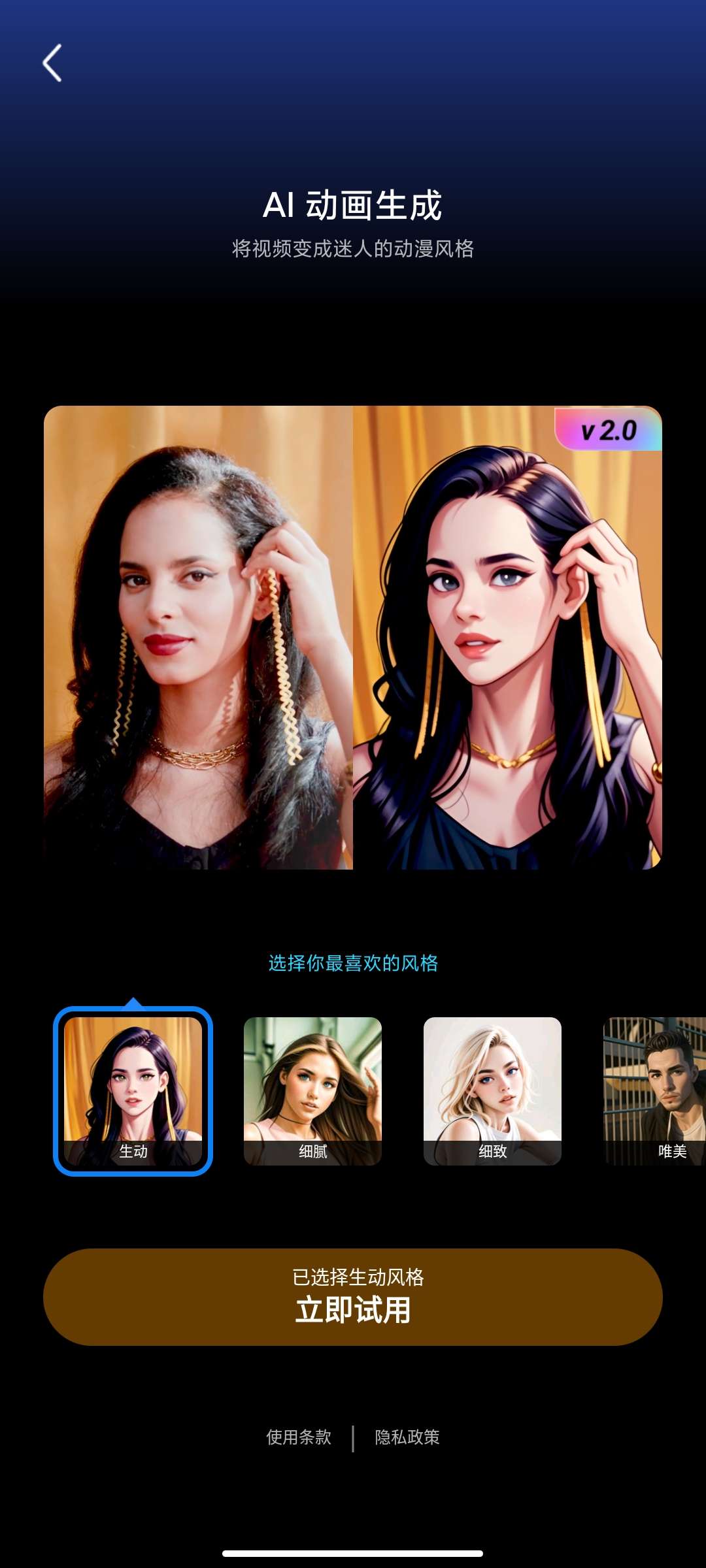Open the 使用条款 link

299,1437
